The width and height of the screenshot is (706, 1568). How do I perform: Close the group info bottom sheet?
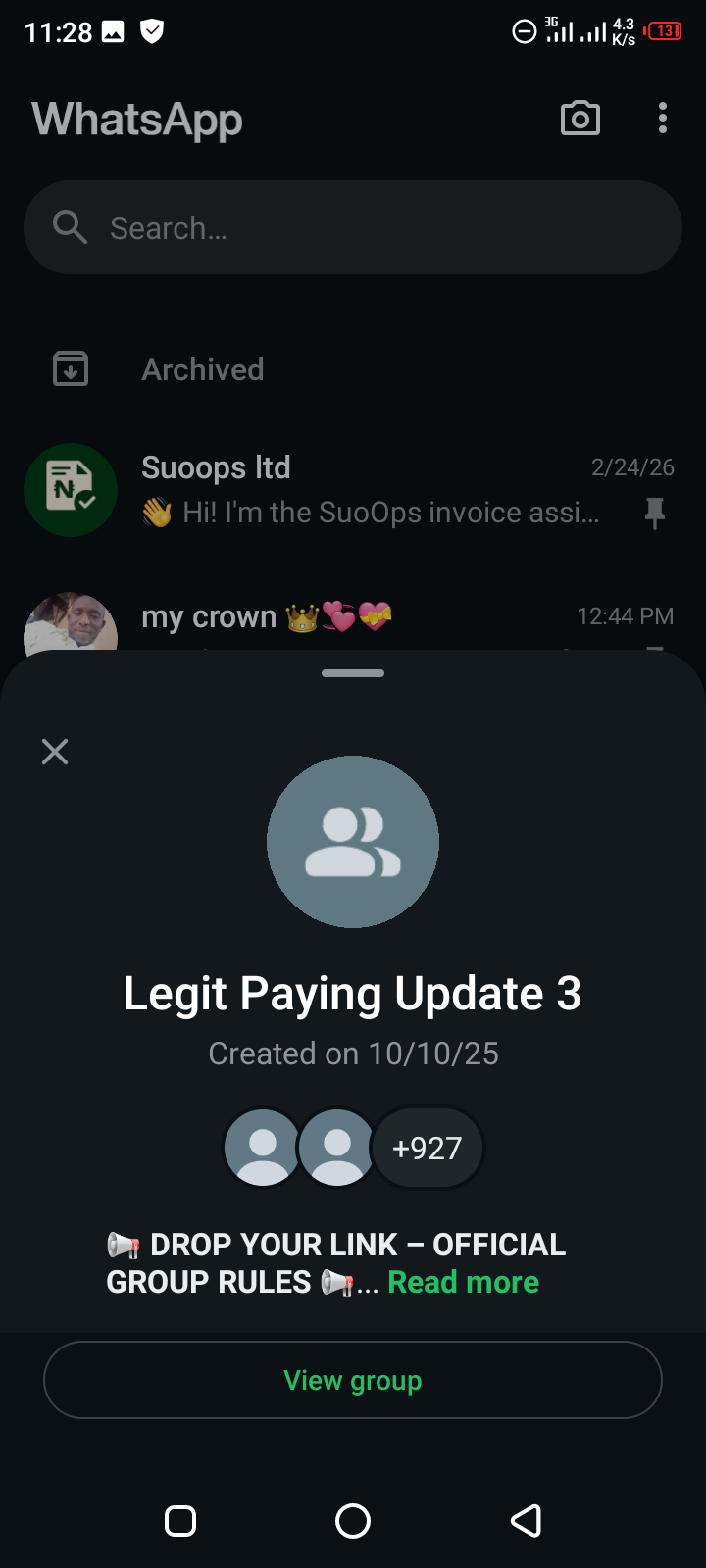(x=55, y=752)
